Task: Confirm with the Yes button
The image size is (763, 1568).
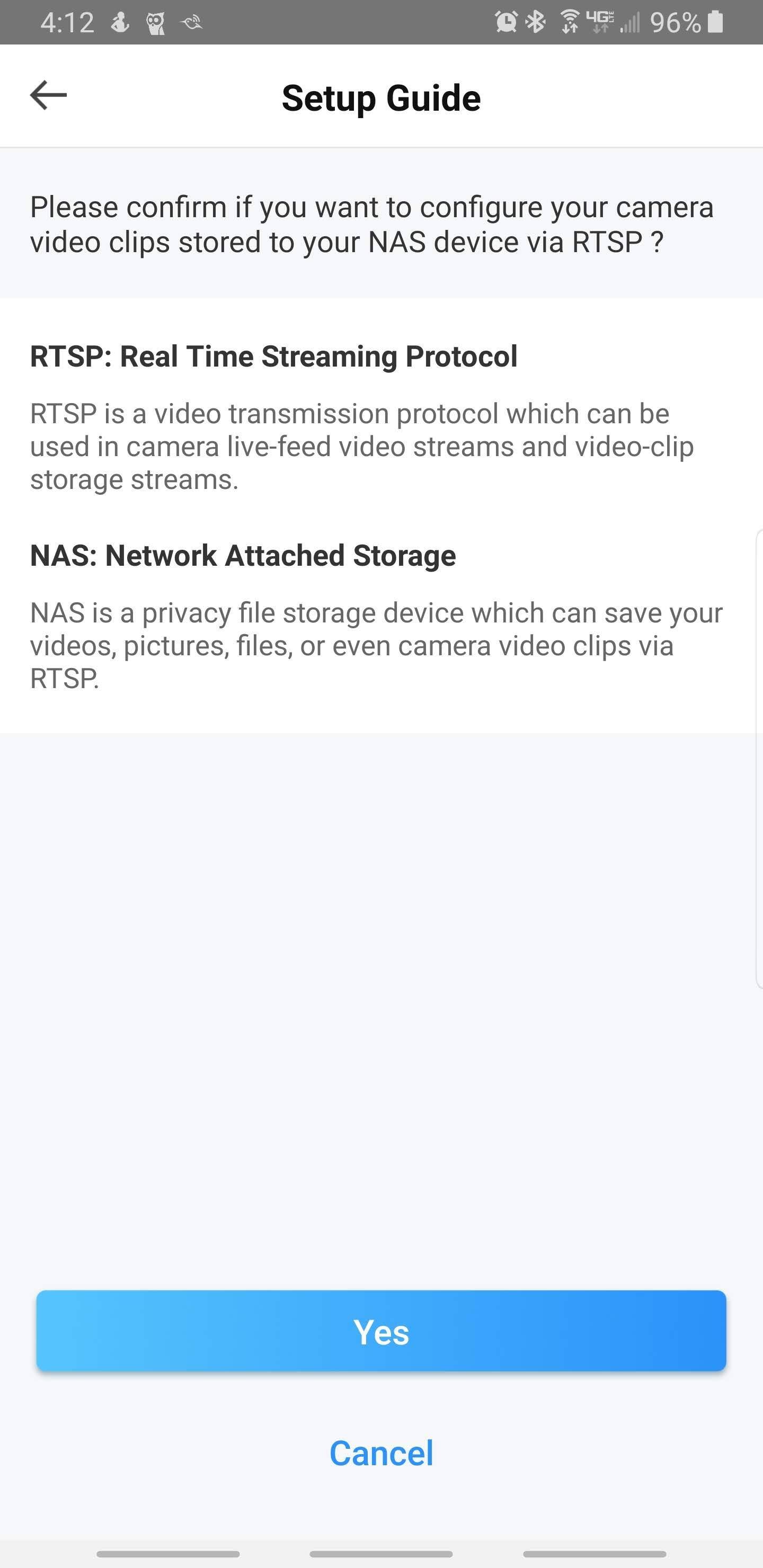Action: 381,1331
